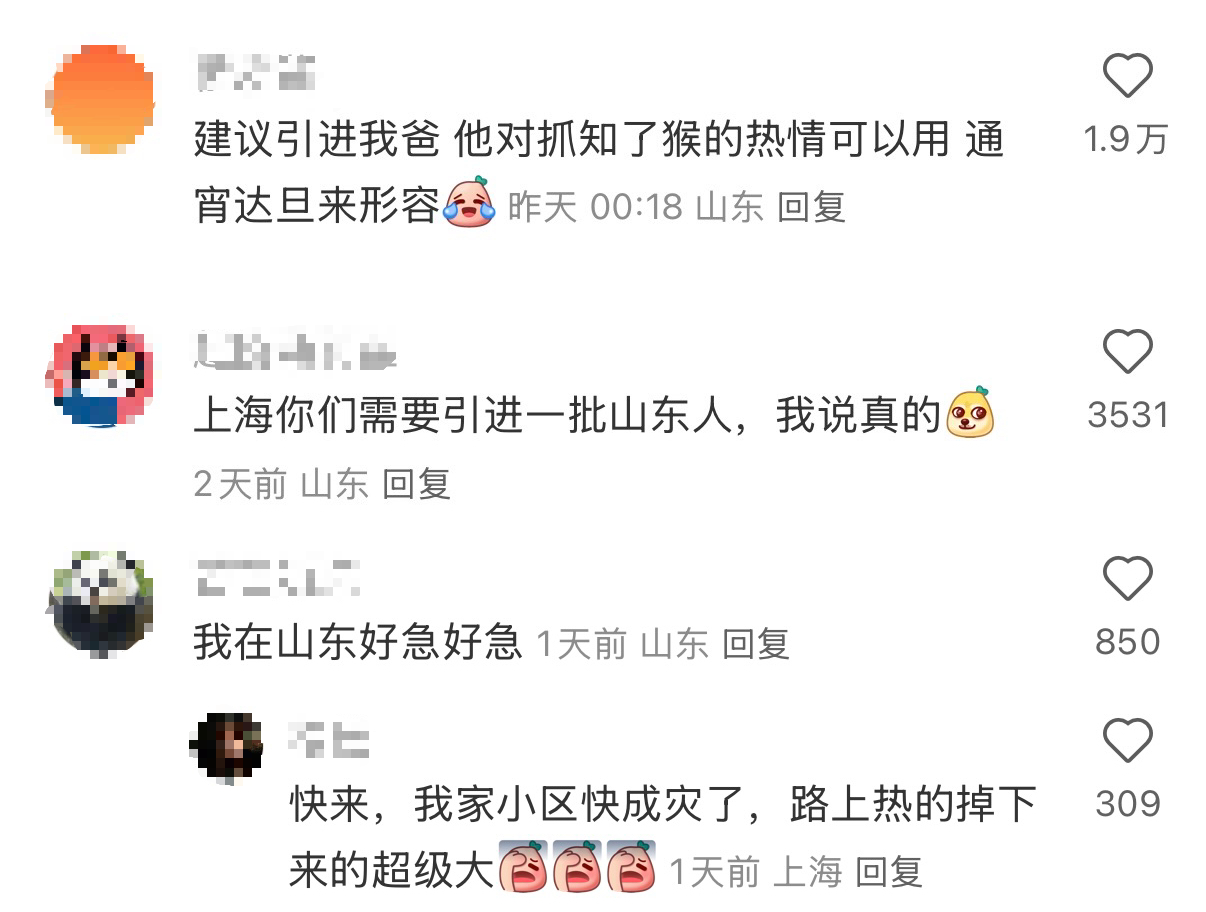Reply to the 上海你们需要引进一批山东人 comment
The width and height of the screenshot is (1206, 912).
[x=417, y=484]
